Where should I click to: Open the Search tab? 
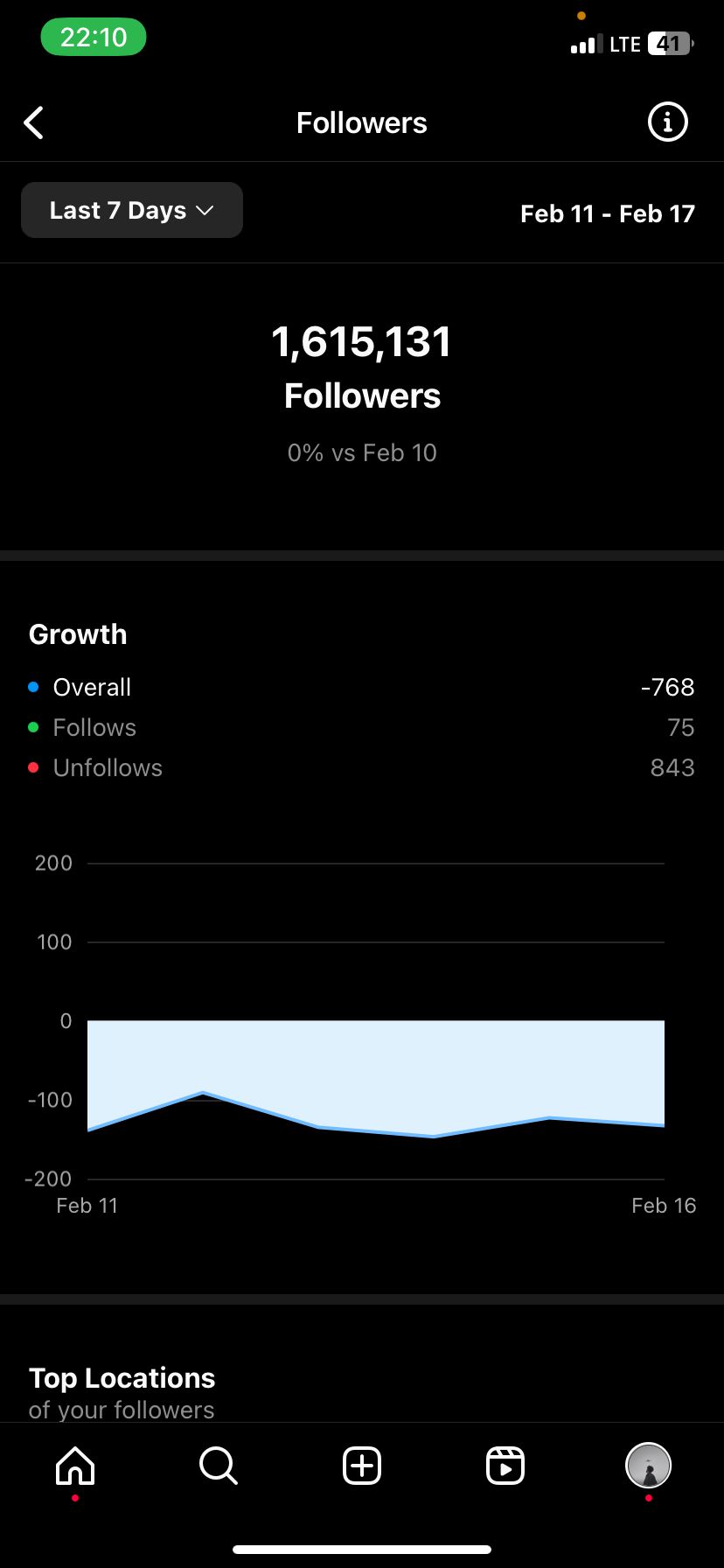(x=219, y=1466)
